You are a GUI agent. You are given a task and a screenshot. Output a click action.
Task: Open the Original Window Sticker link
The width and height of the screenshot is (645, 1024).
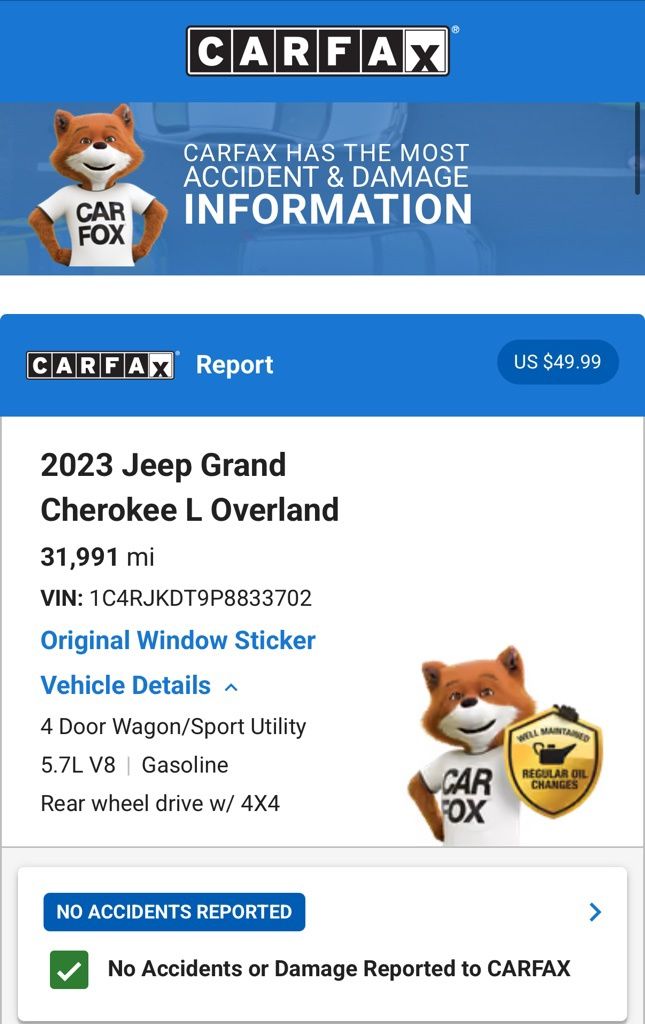pos(178,641)
